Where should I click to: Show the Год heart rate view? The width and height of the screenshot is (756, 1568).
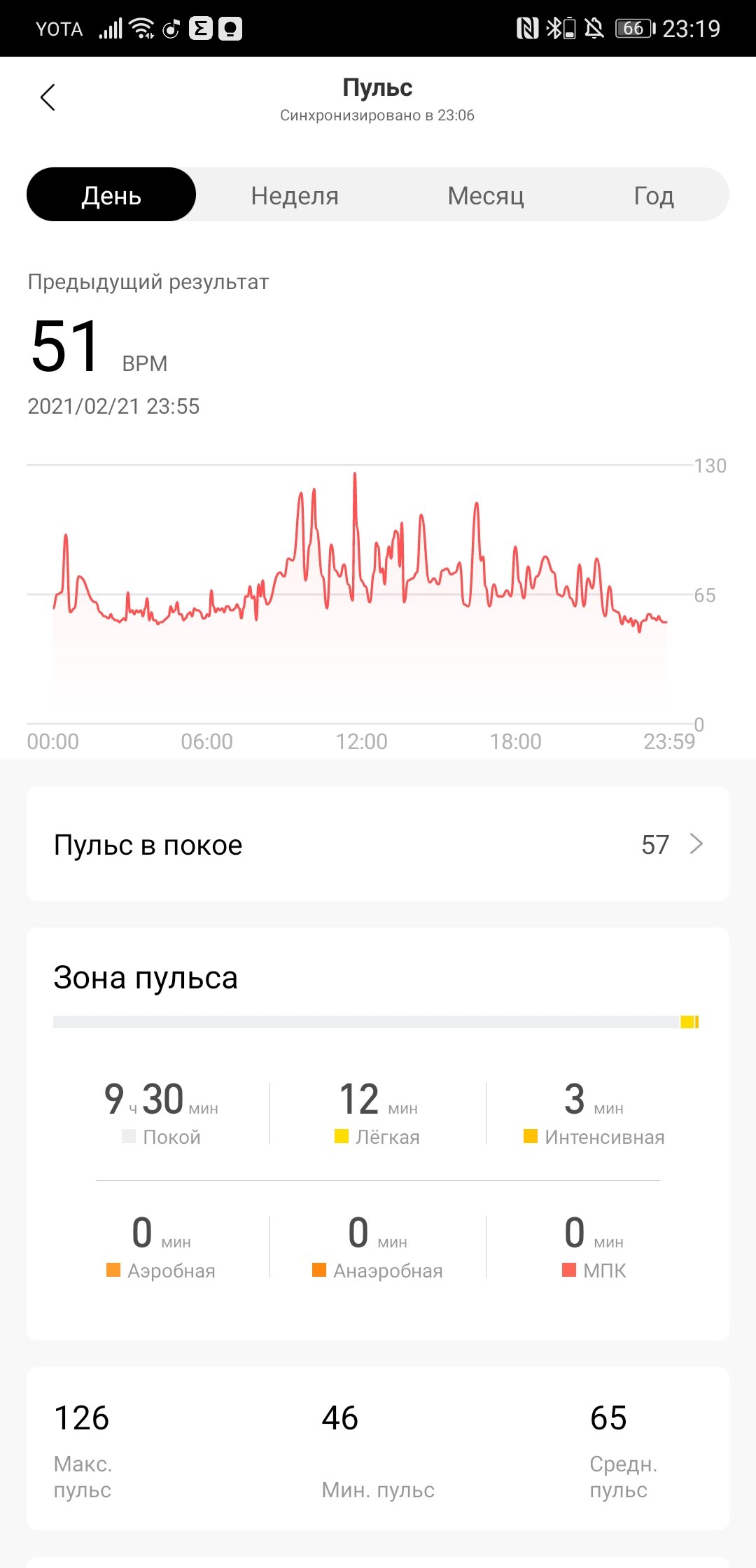[653, 195]
